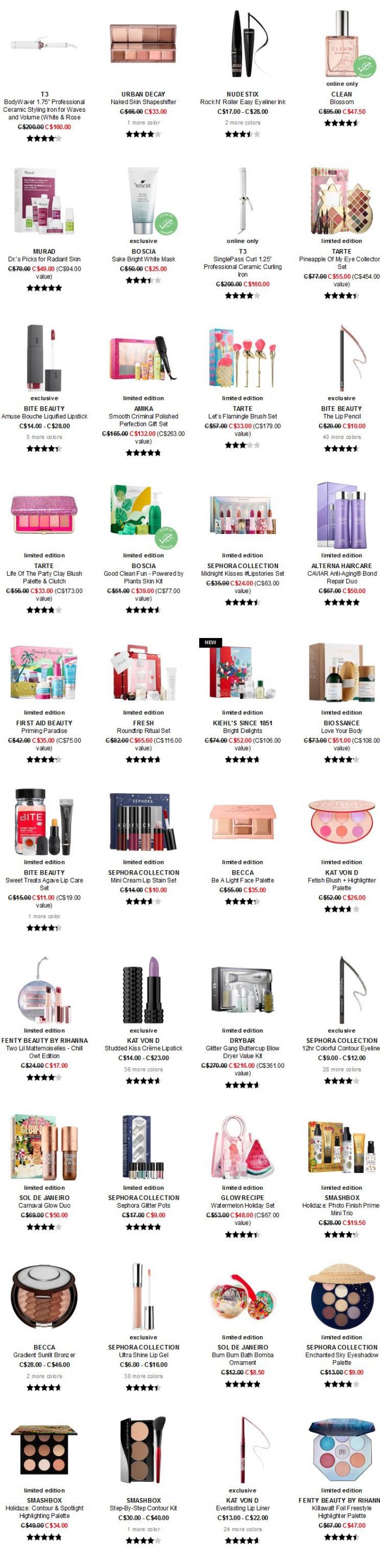View Urban Decay Naked Skin Shapeshifter
This screenshot has height=1568, width=380.
143,101
